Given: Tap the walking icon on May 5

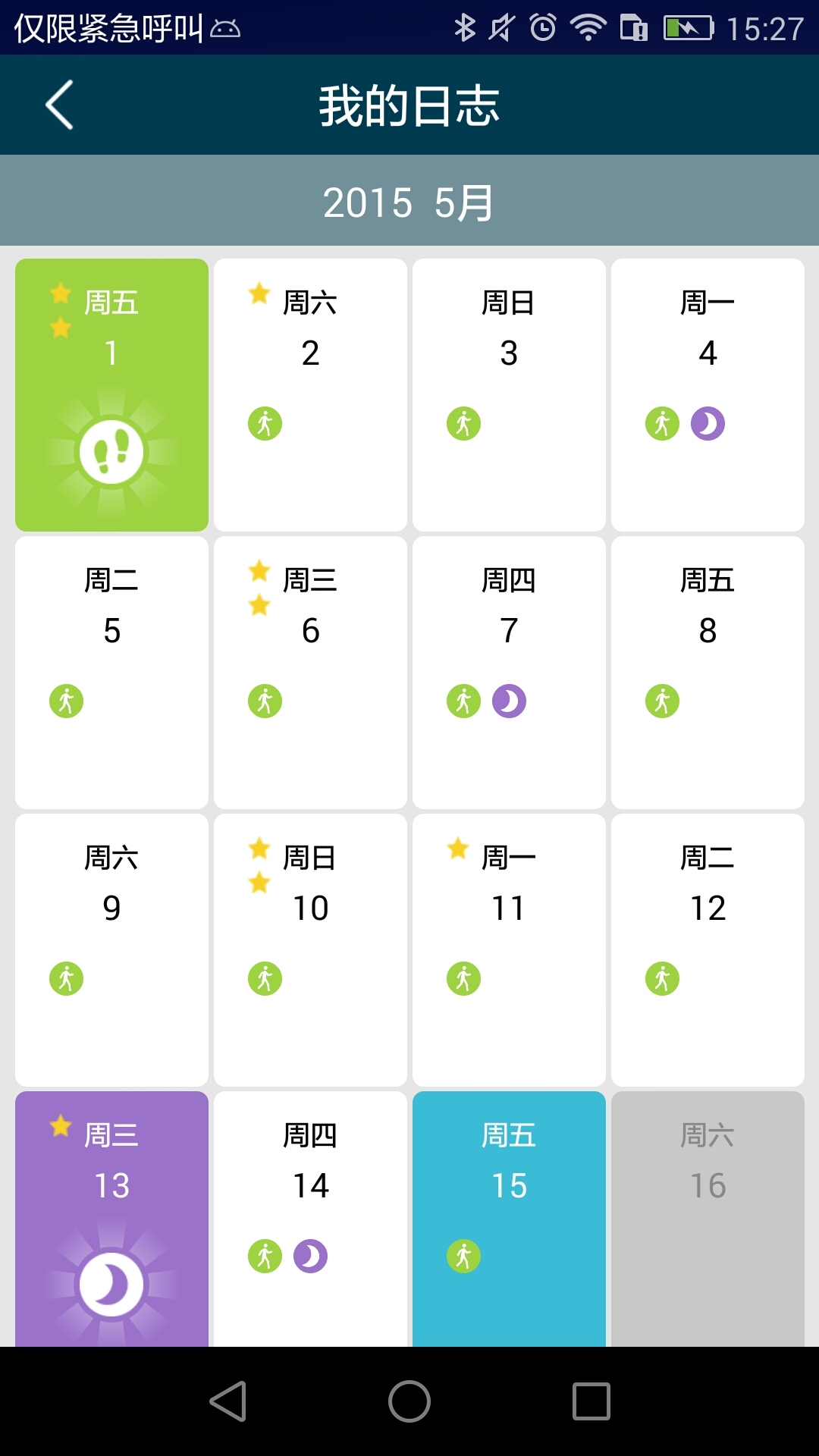Looking at the screenshot, I should pyautogui.click(x=66, y=701).
